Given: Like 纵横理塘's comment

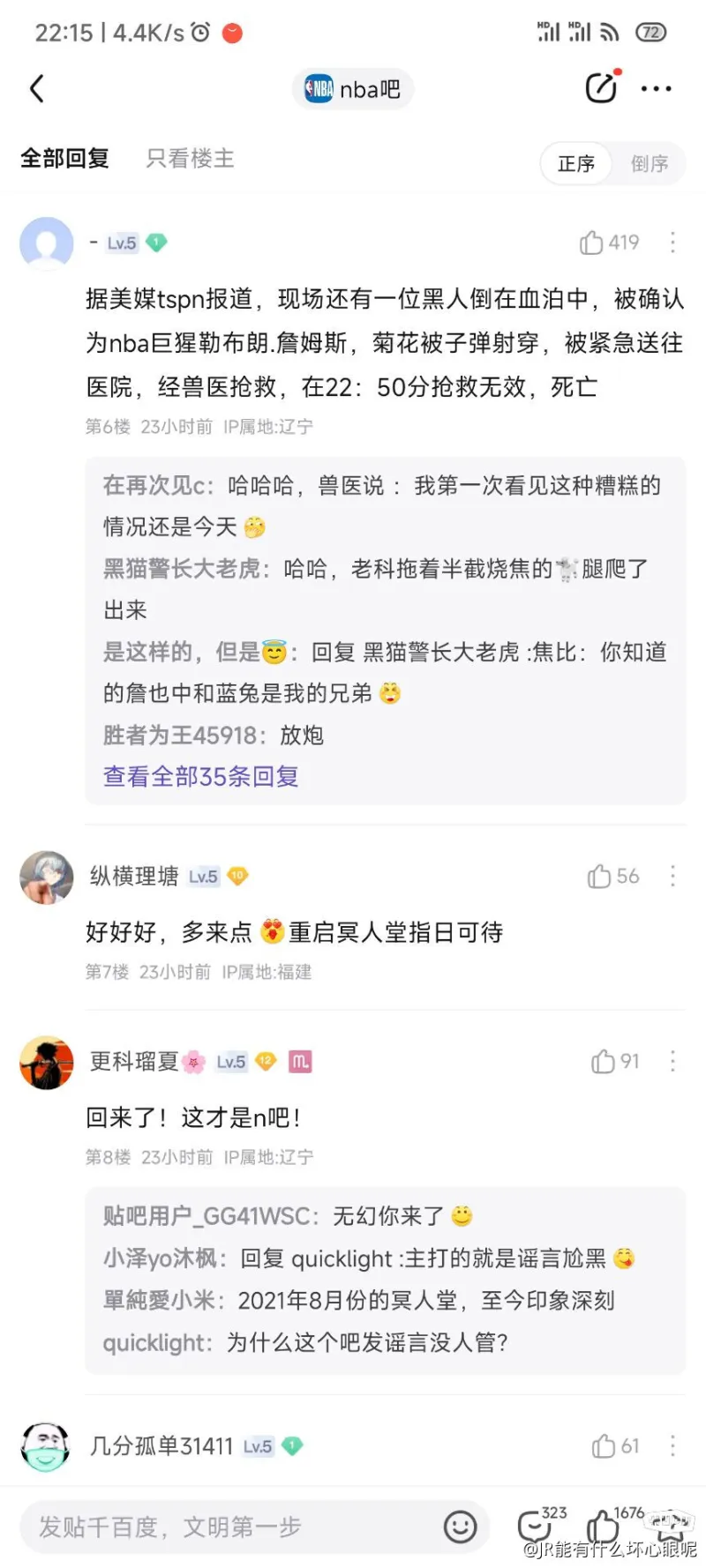Looking at the screenshot, I should tap(612, 877).
